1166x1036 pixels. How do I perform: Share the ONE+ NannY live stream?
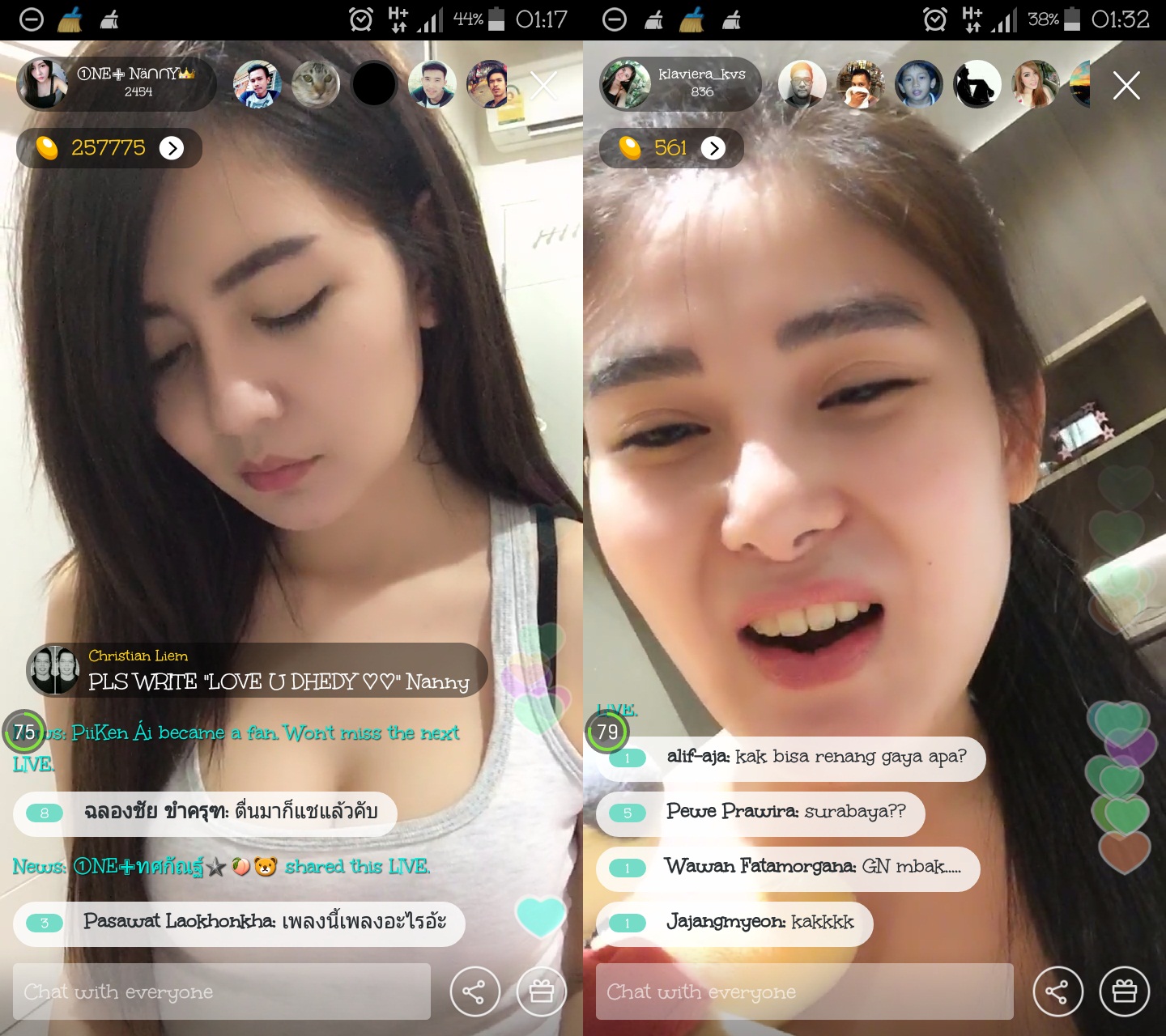474,991
